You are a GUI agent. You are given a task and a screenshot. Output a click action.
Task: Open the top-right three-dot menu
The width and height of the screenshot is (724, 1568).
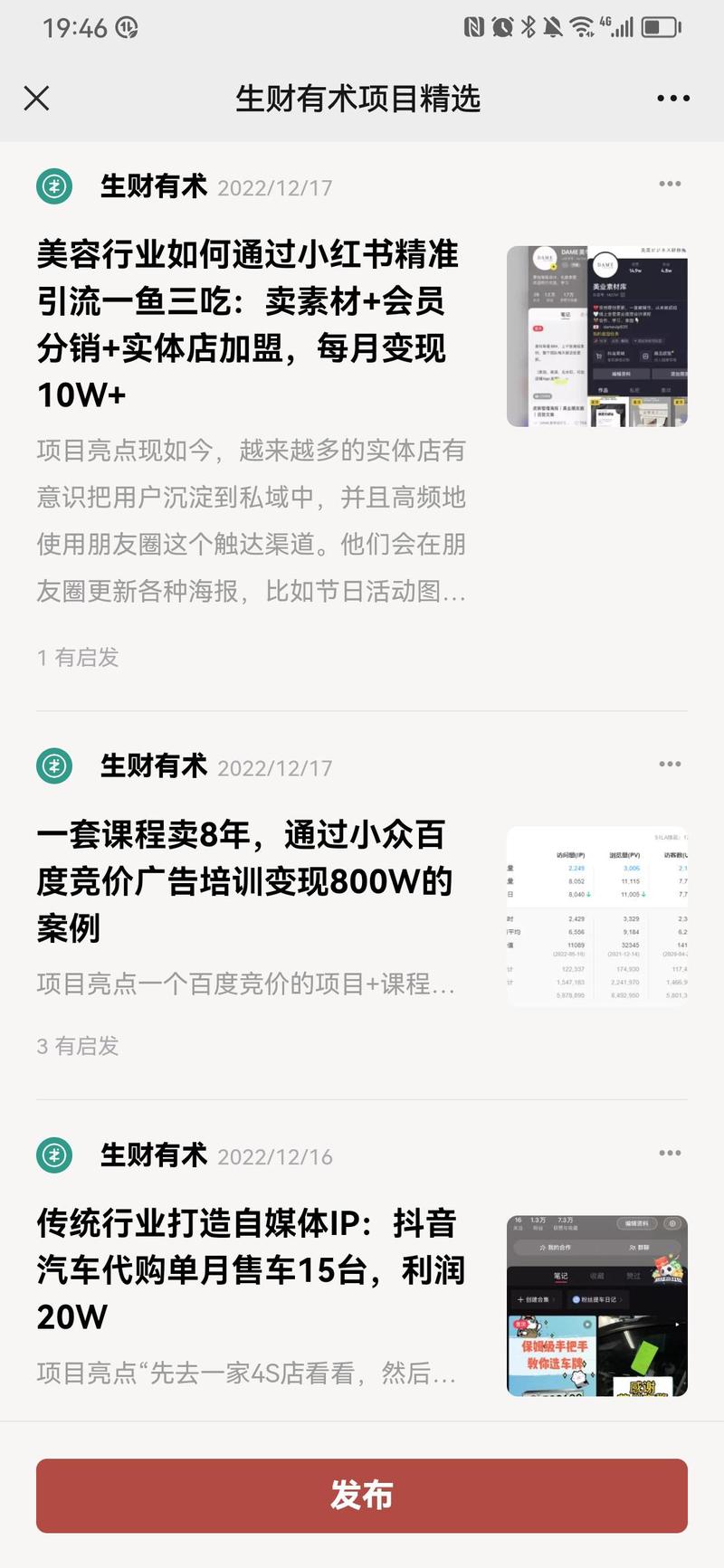(672, 100)
